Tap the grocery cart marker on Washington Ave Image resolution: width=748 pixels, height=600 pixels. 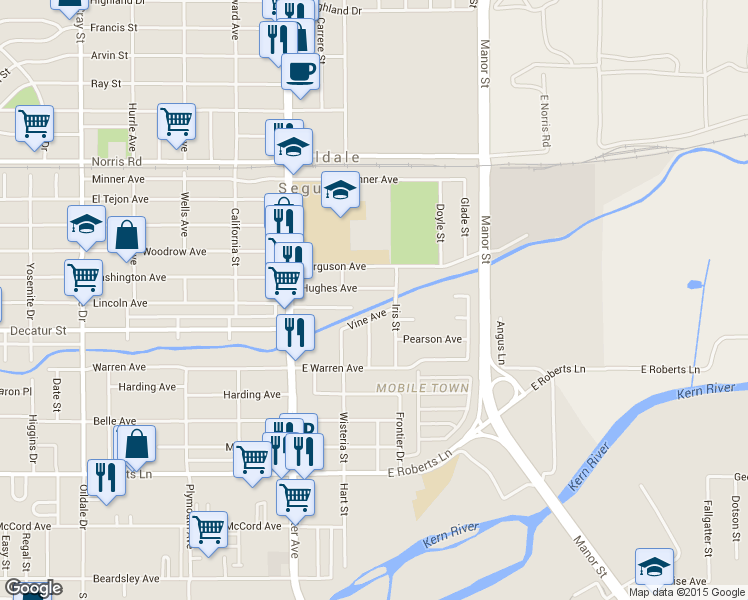coord(83,281)
